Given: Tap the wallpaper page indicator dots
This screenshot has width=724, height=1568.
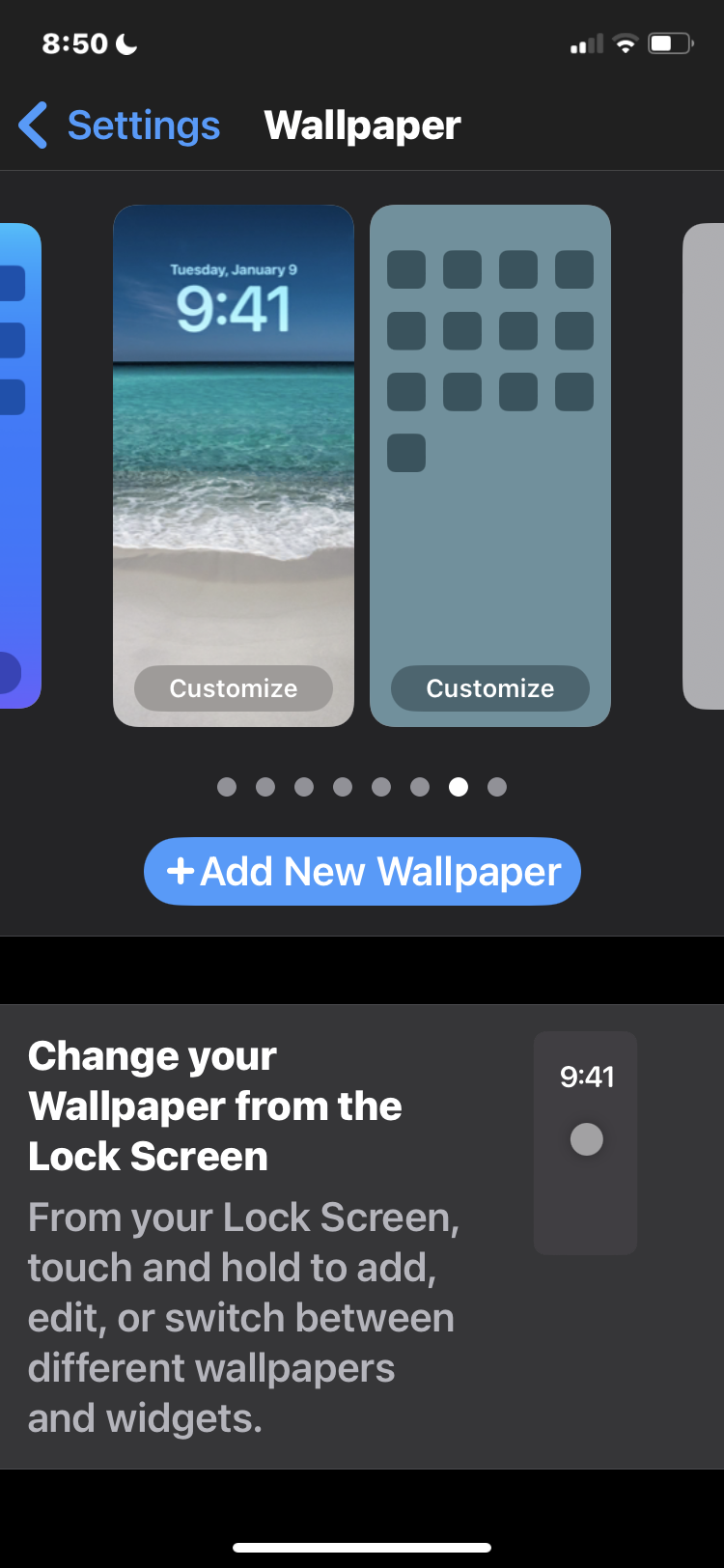Looking at the screenshot, I should 362,787.
